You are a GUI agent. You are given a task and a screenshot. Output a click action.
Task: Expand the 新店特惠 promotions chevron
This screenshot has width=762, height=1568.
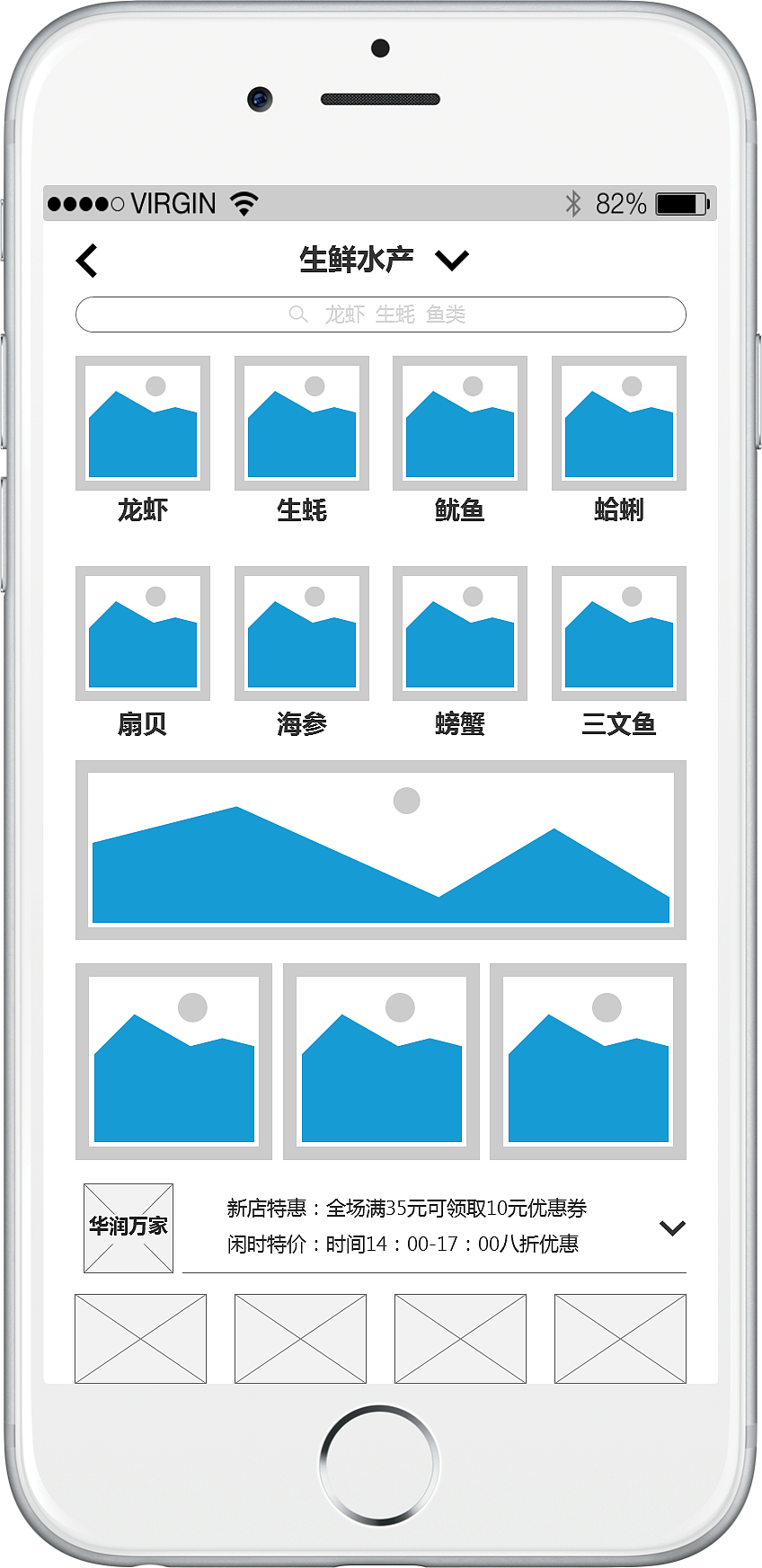(x=672, y=1227)
